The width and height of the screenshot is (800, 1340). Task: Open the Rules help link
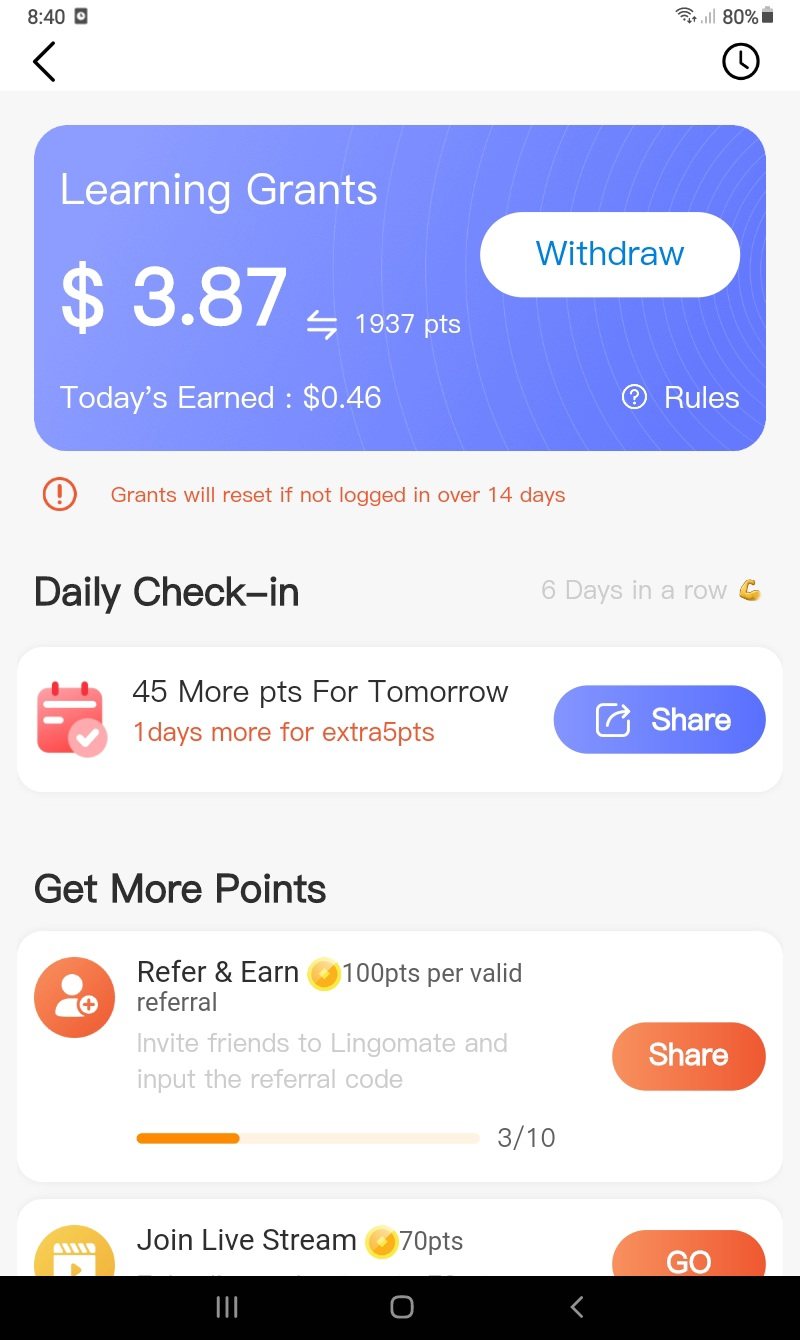pyautogui.click(x=681, y=397)
